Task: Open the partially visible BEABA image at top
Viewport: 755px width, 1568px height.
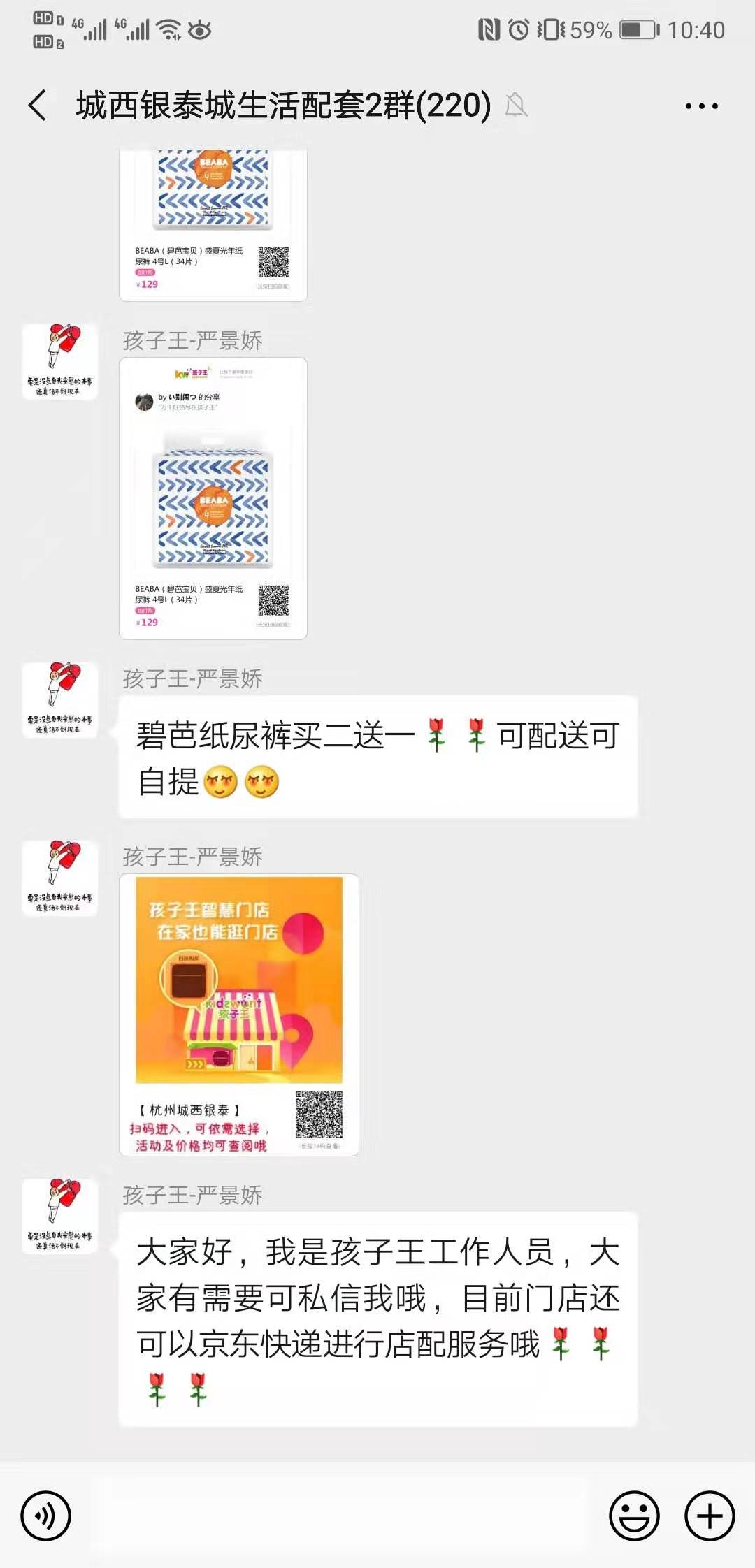Action: pyautogui.click(x=213, y=226)
